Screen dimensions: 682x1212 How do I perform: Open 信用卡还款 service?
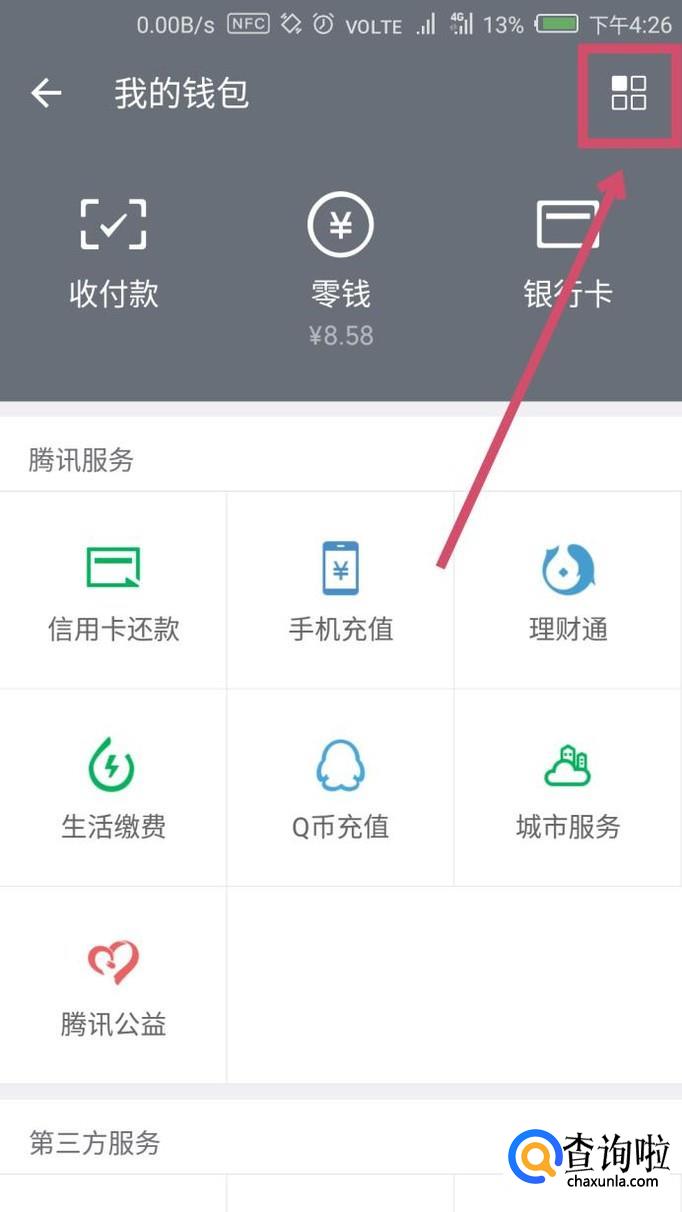click(113, 590)
